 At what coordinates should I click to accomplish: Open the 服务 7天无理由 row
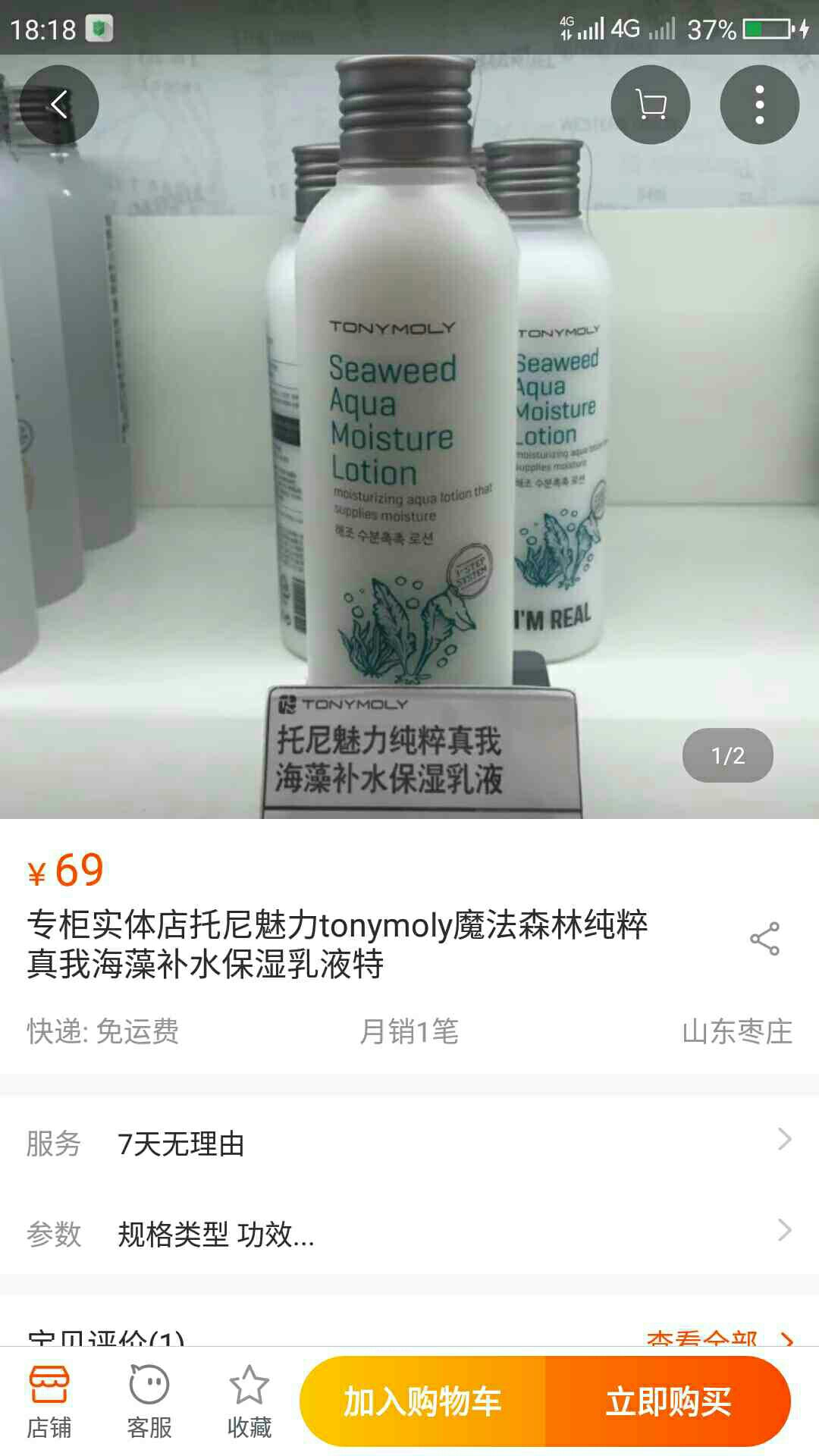(x=409, y=1142)
